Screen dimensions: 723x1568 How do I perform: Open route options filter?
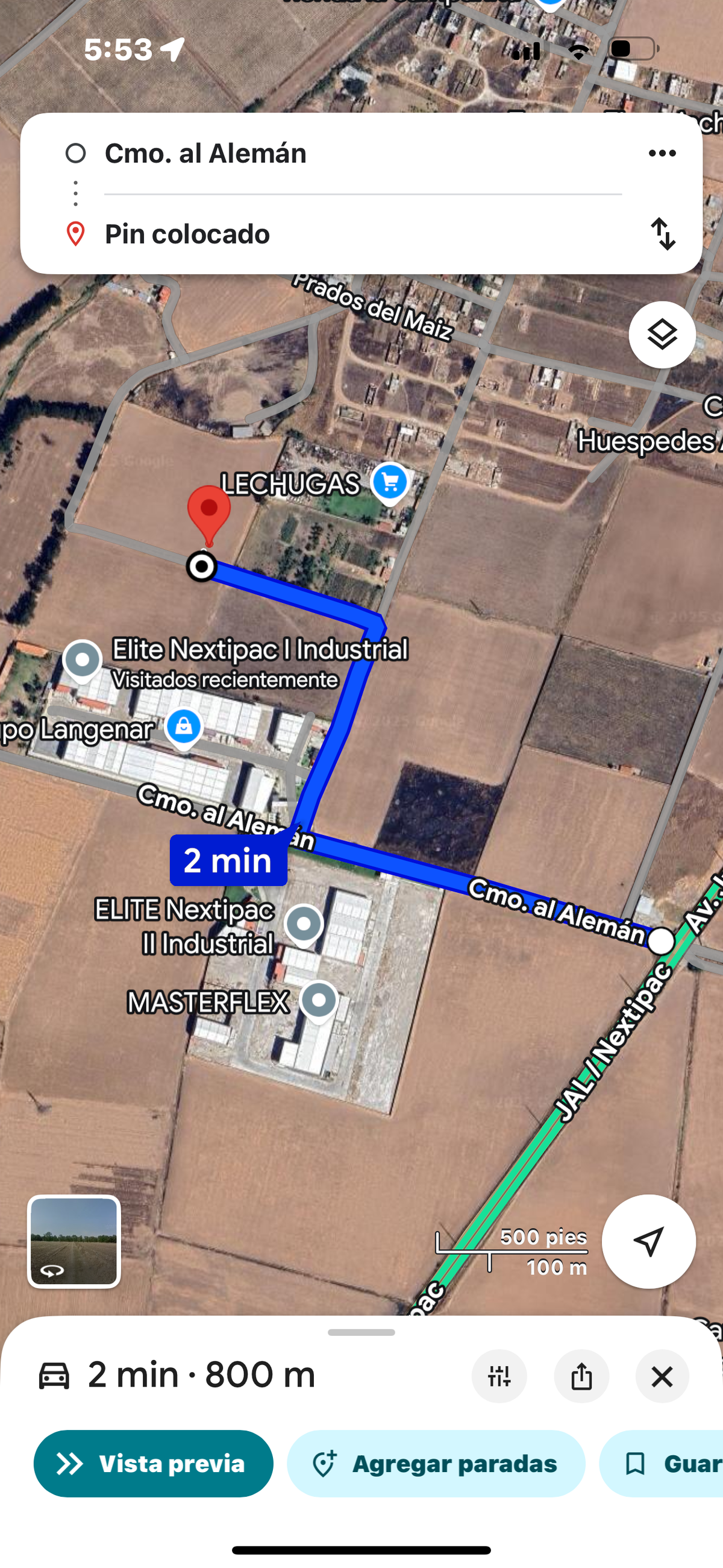499,1376
